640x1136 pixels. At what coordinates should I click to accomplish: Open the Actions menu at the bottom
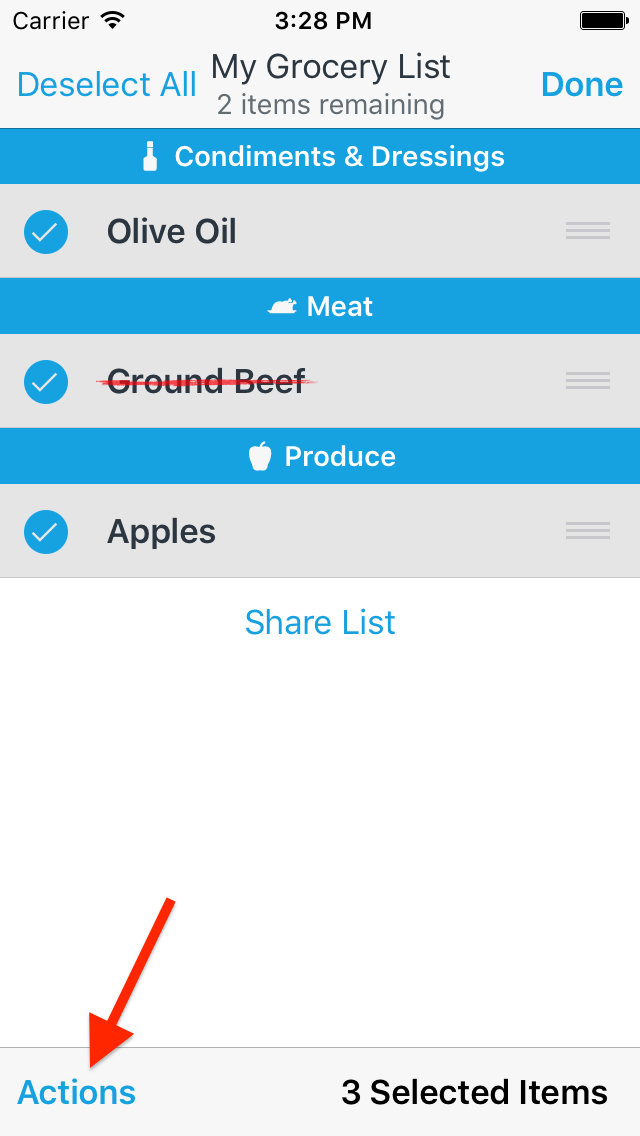click(76, 1092)
